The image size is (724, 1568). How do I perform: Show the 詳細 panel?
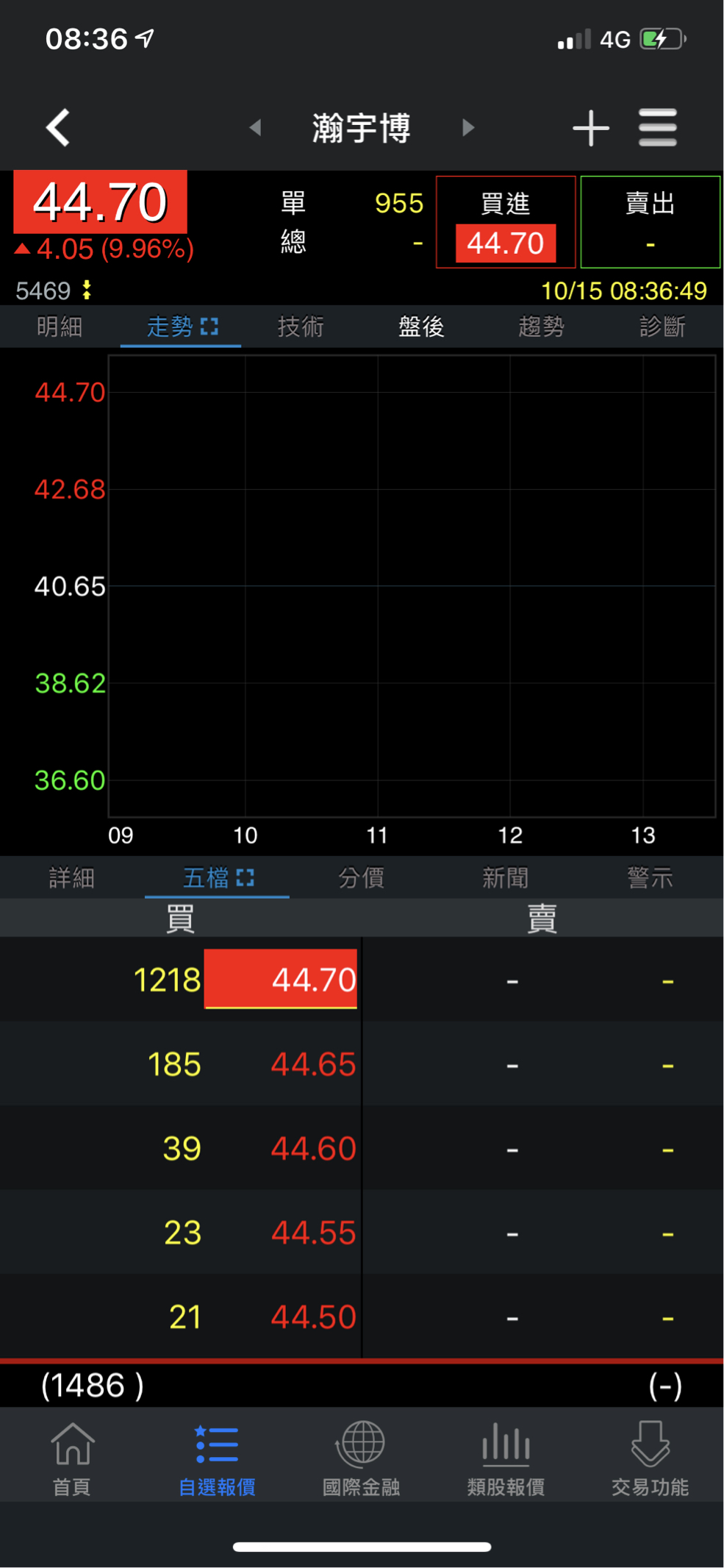71,877
